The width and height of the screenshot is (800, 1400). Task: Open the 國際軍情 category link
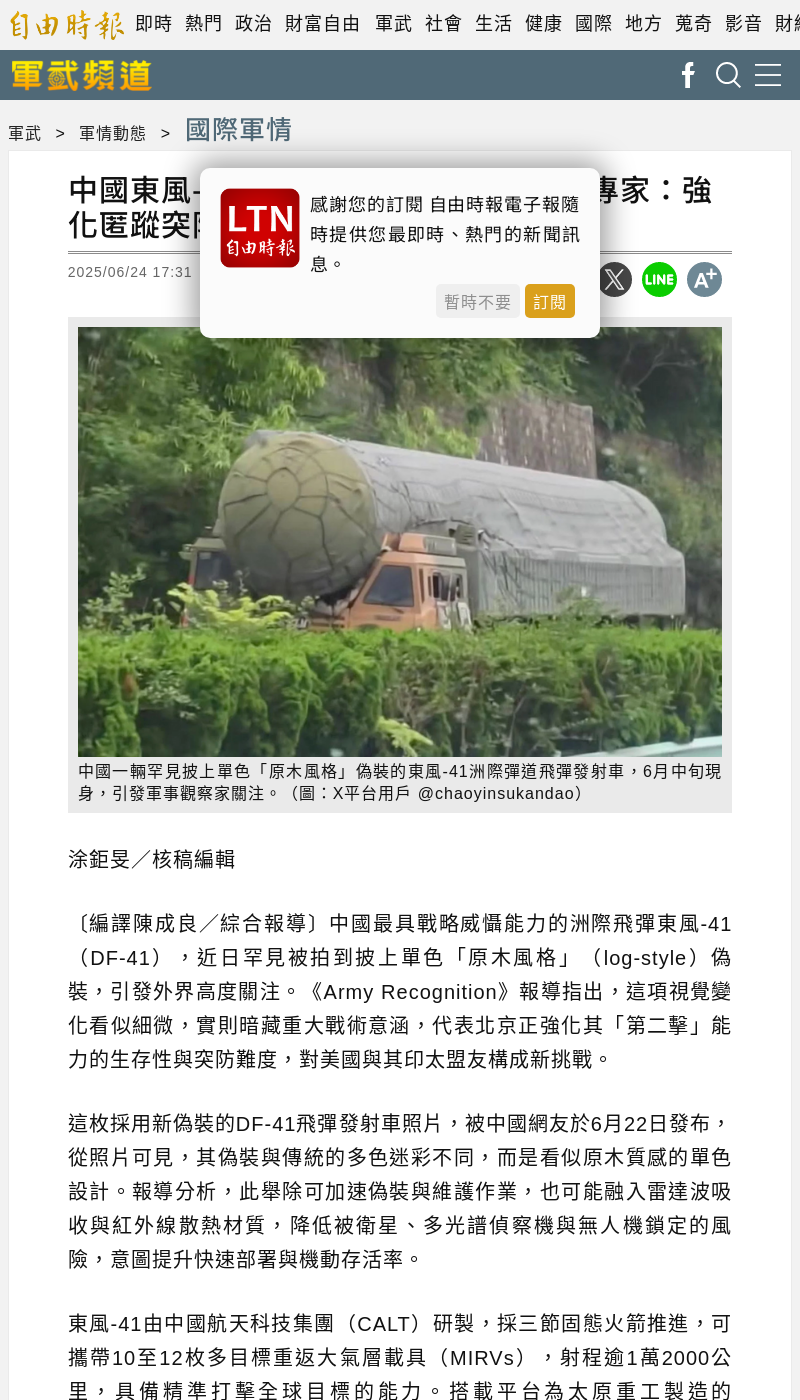pyautogui.click(x=238, y=130)
